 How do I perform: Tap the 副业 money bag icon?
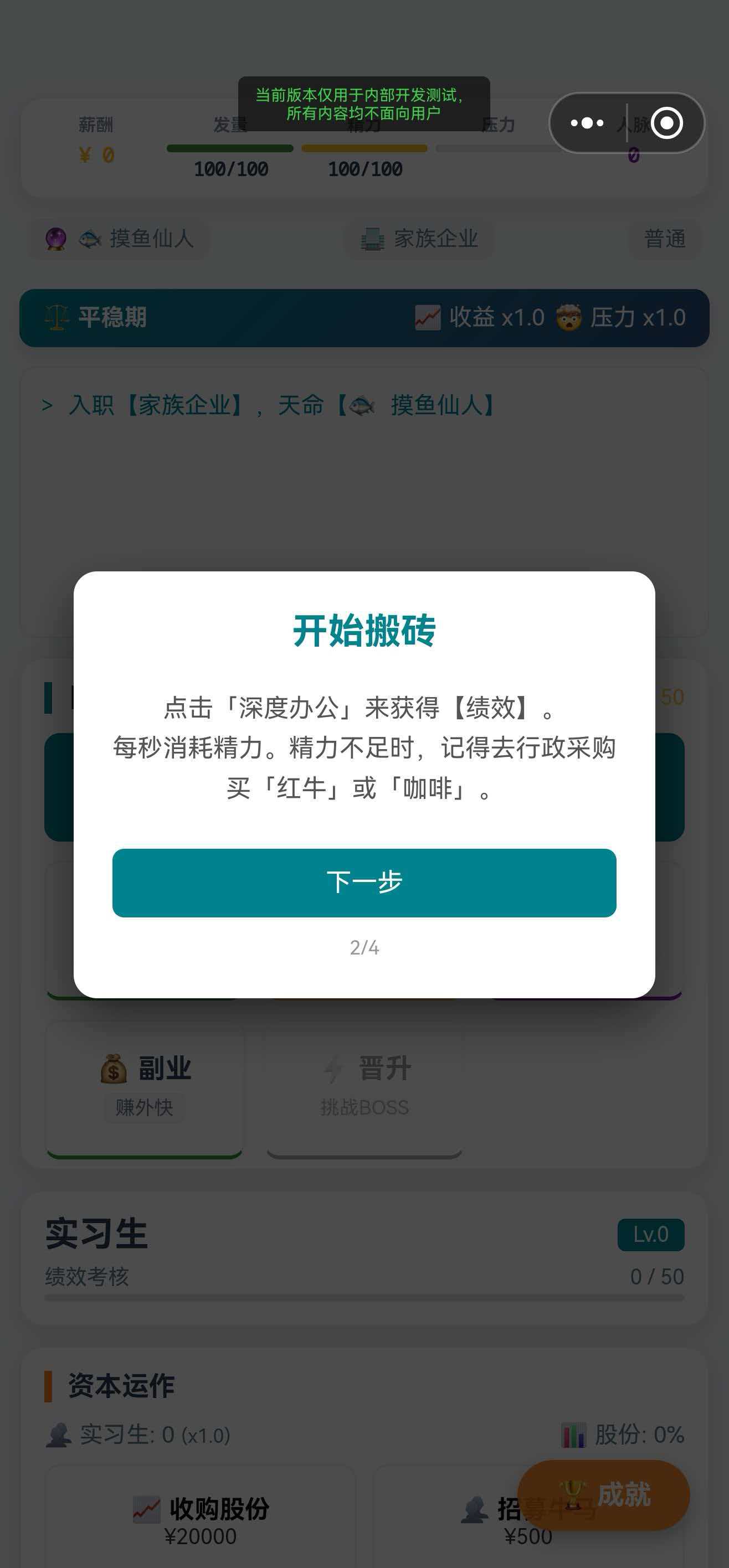pyautogui.click(x=113, y=1070)
